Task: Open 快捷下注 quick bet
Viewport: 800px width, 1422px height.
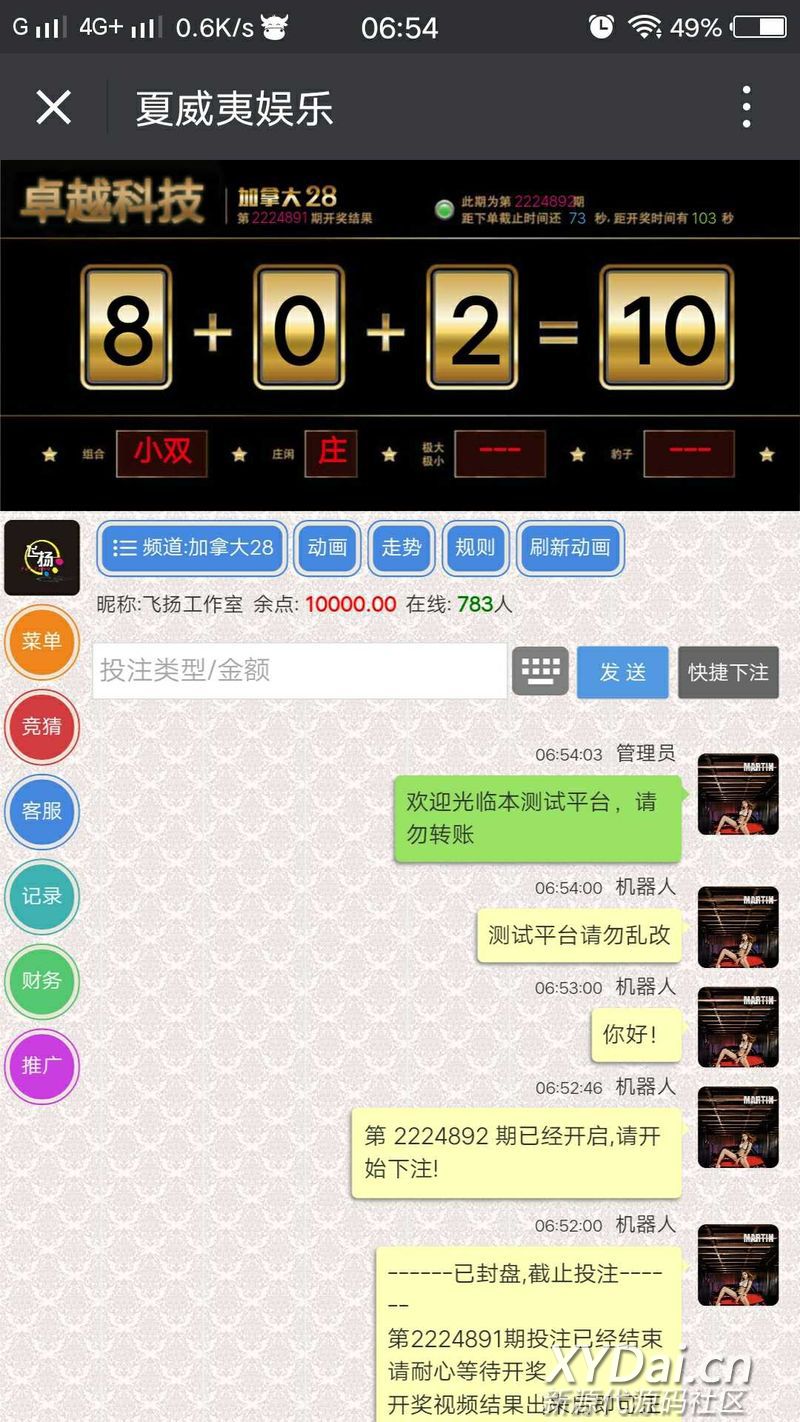Action: (x=728, y=672)
